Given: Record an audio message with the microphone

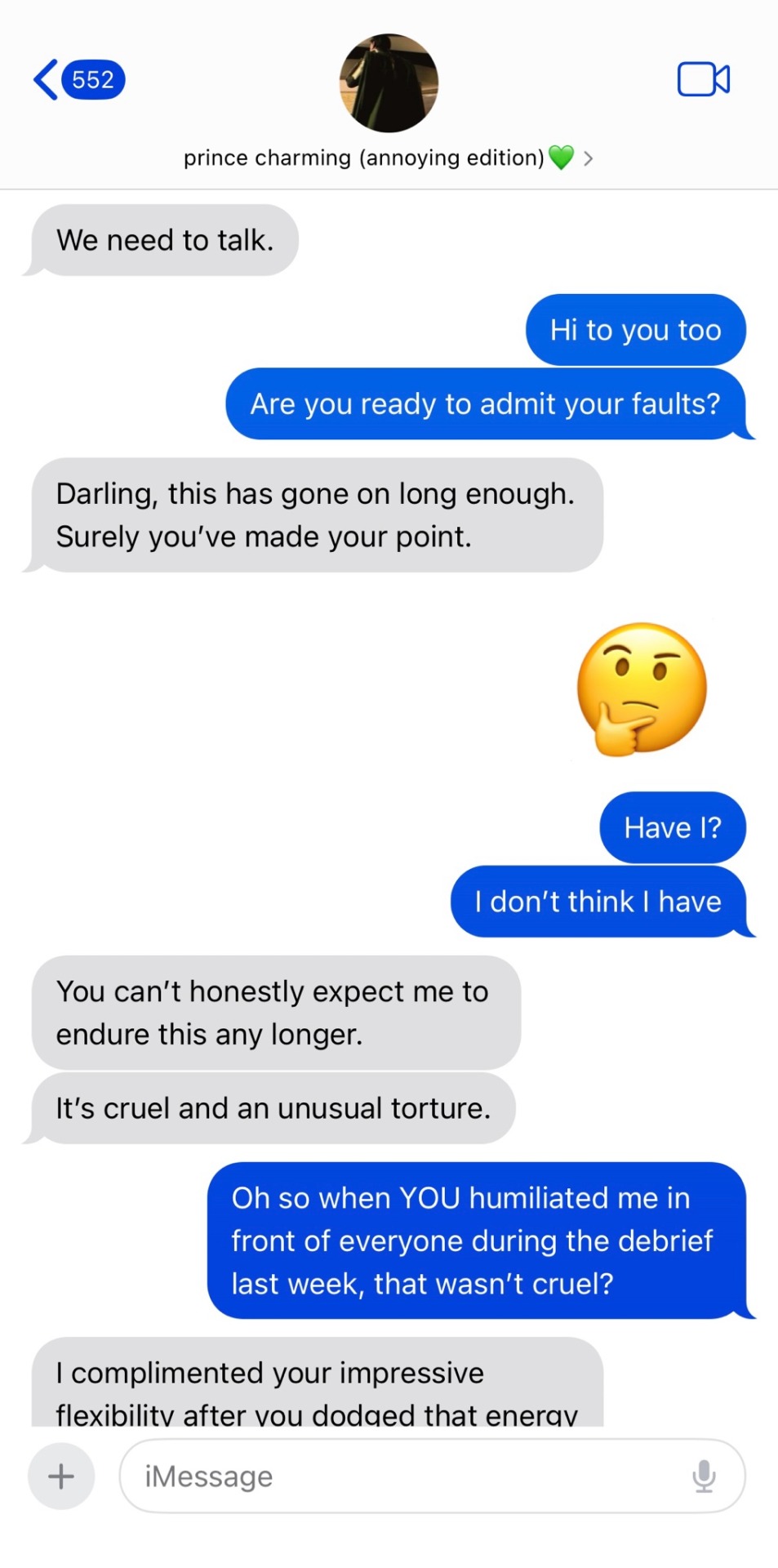Looking at the screenshot, I should tap(704, 1476).
